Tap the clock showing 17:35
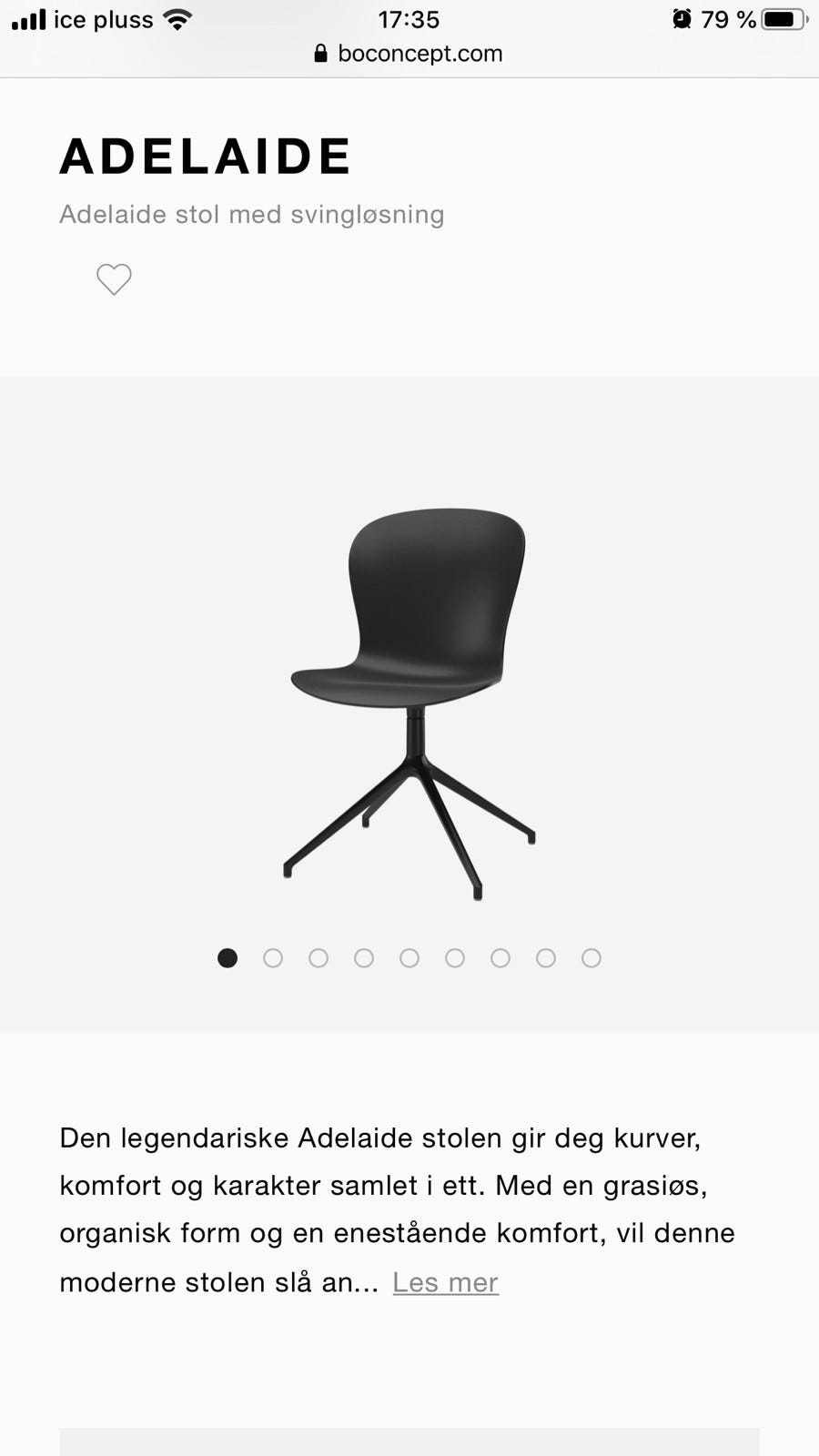Screen dimensions: 819x1456 coord(409,19)
